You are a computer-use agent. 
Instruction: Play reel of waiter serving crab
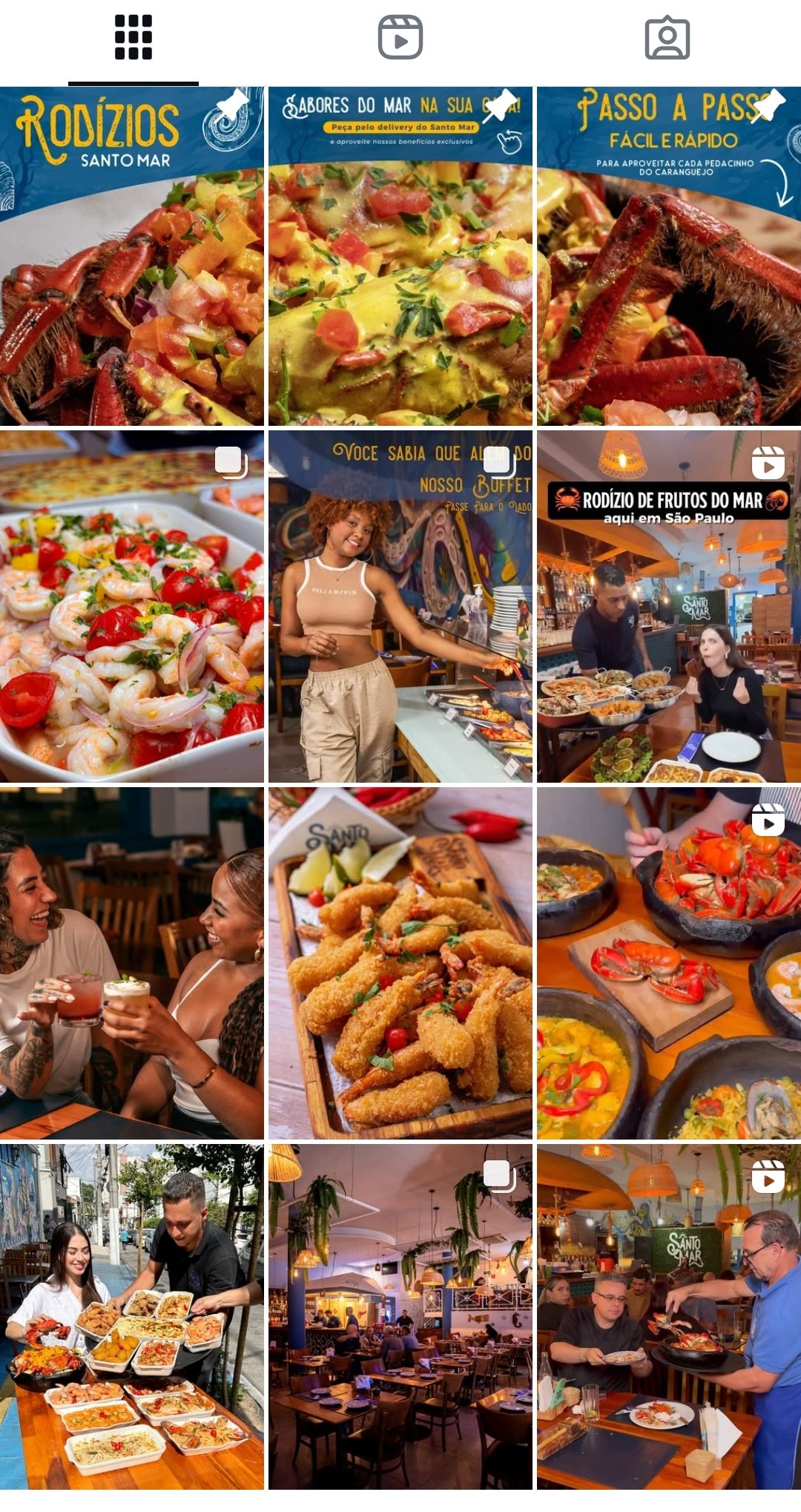point(669,1317)
